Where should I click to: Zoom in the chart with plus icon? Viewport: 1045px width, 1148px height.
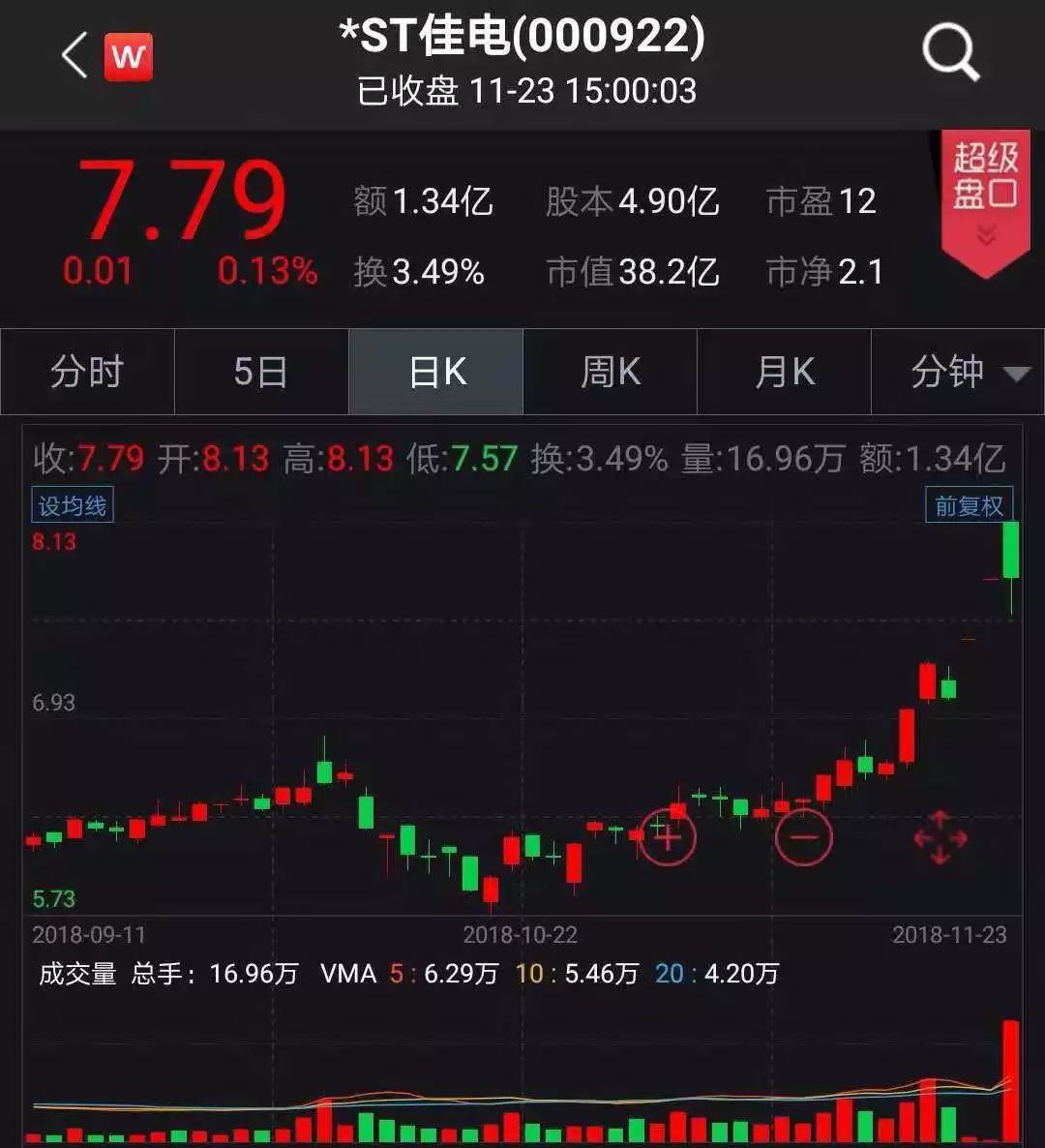[x=668, y=836]
